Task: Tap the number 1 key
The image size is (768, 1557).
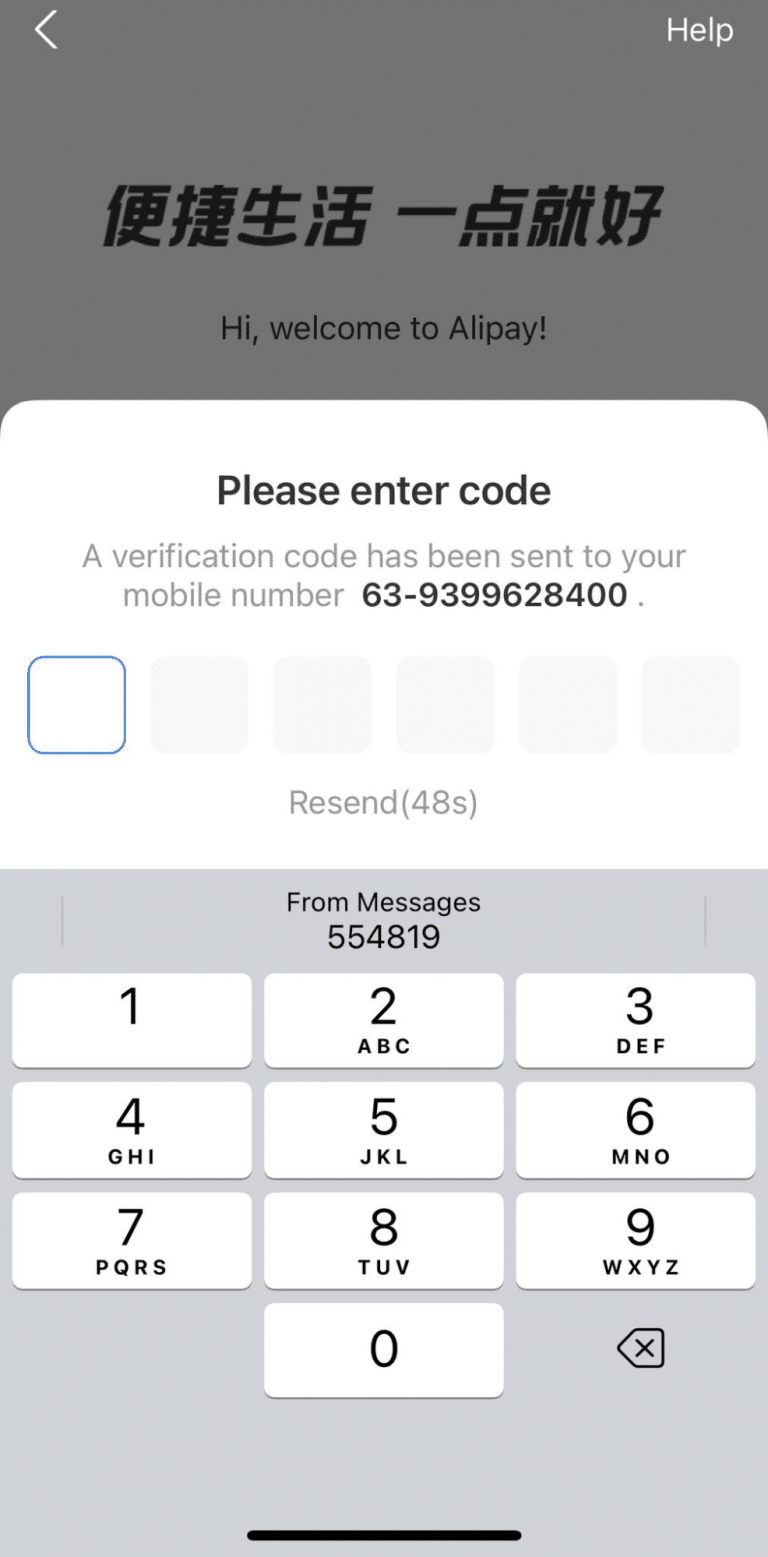Action: click(x=131, y=1020)
